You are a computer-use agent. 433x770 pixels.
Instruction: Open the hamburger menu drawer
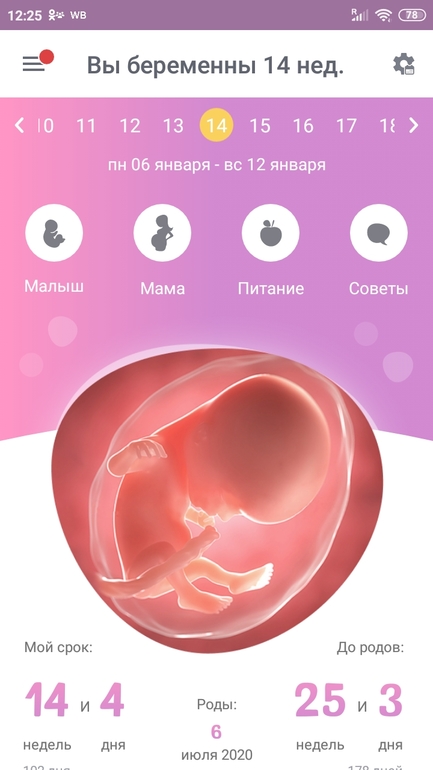tap(34, 64)
